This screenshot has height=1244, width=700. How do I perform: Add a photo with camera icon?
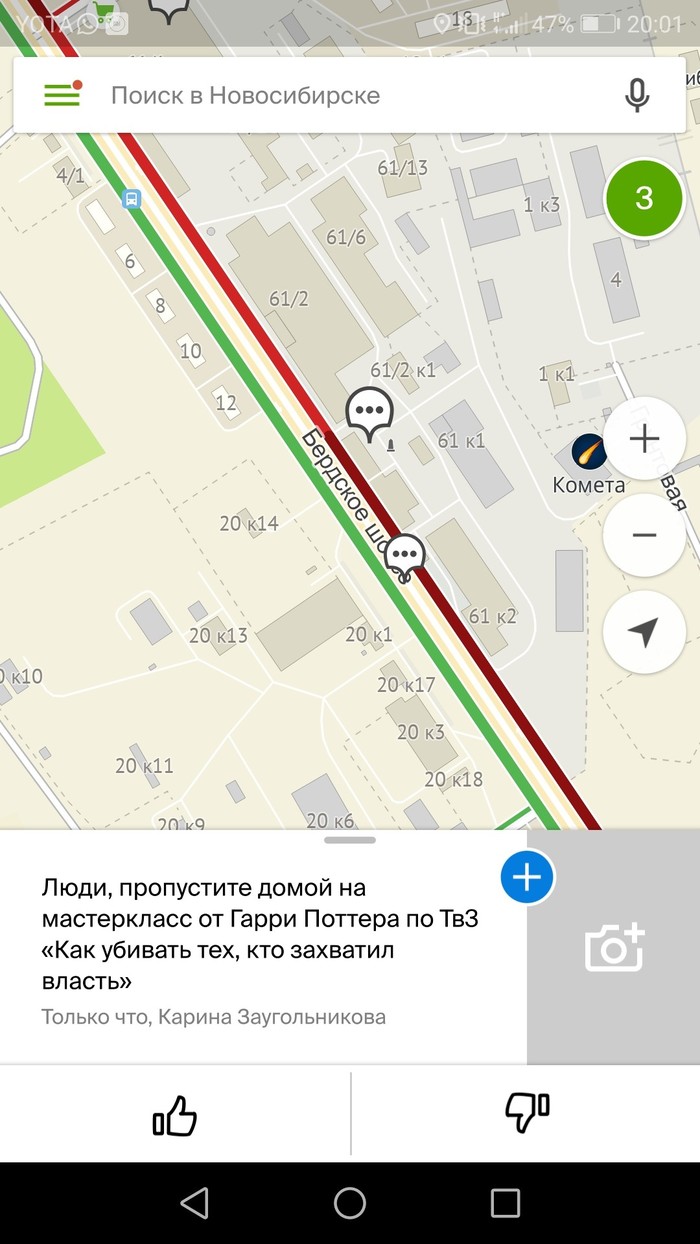[x=613, y=947]
